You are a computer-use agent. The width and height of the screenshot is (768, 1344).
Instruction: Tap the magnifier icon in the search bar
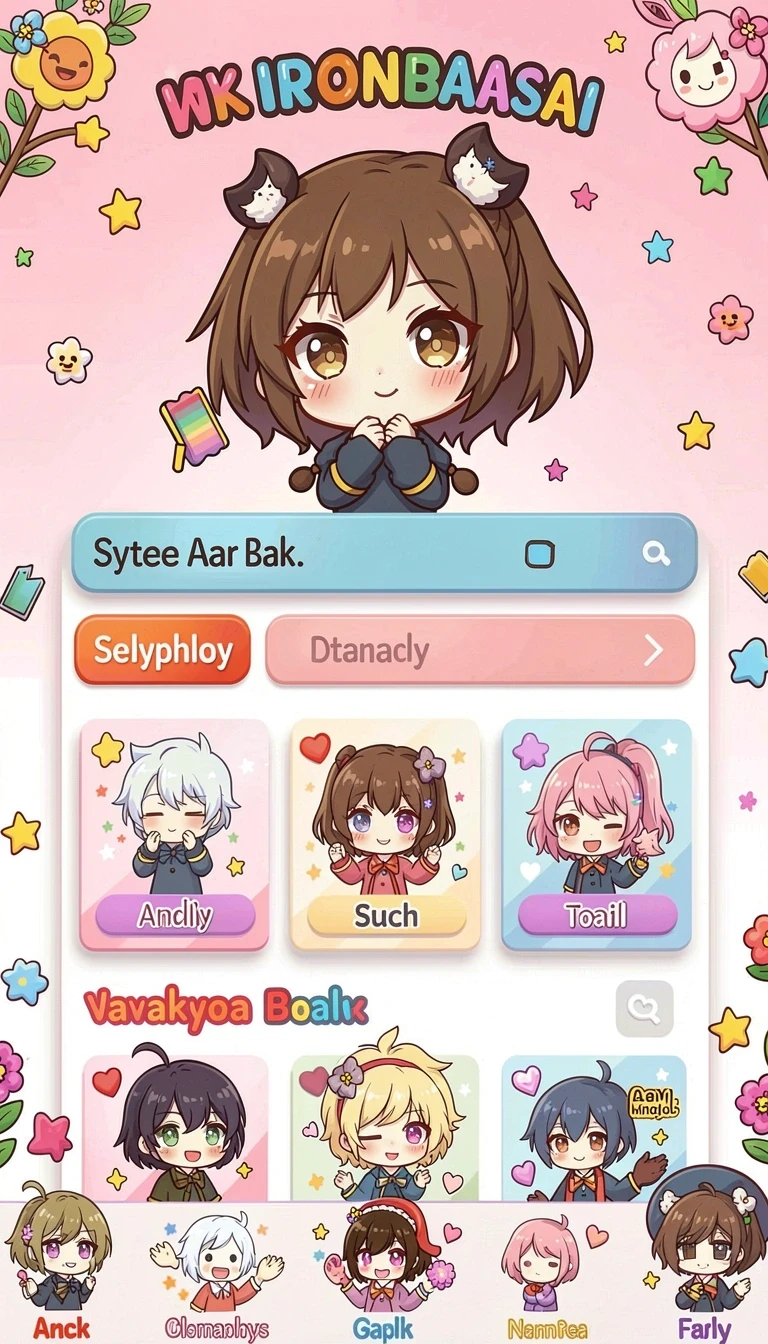pos(656,553)
